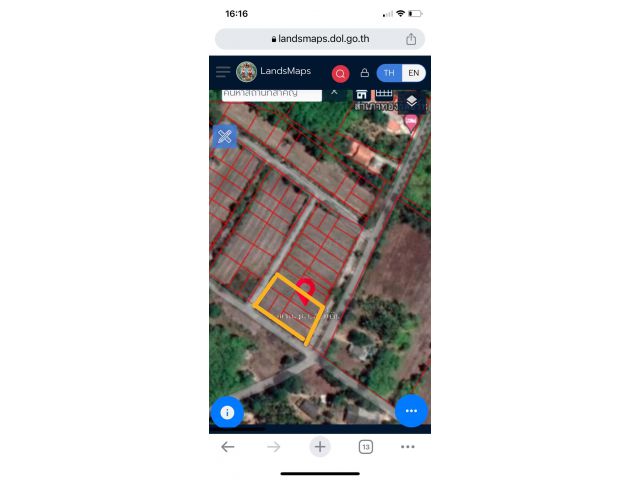
Task: Close the place search box
Action: tap(334, 92)
